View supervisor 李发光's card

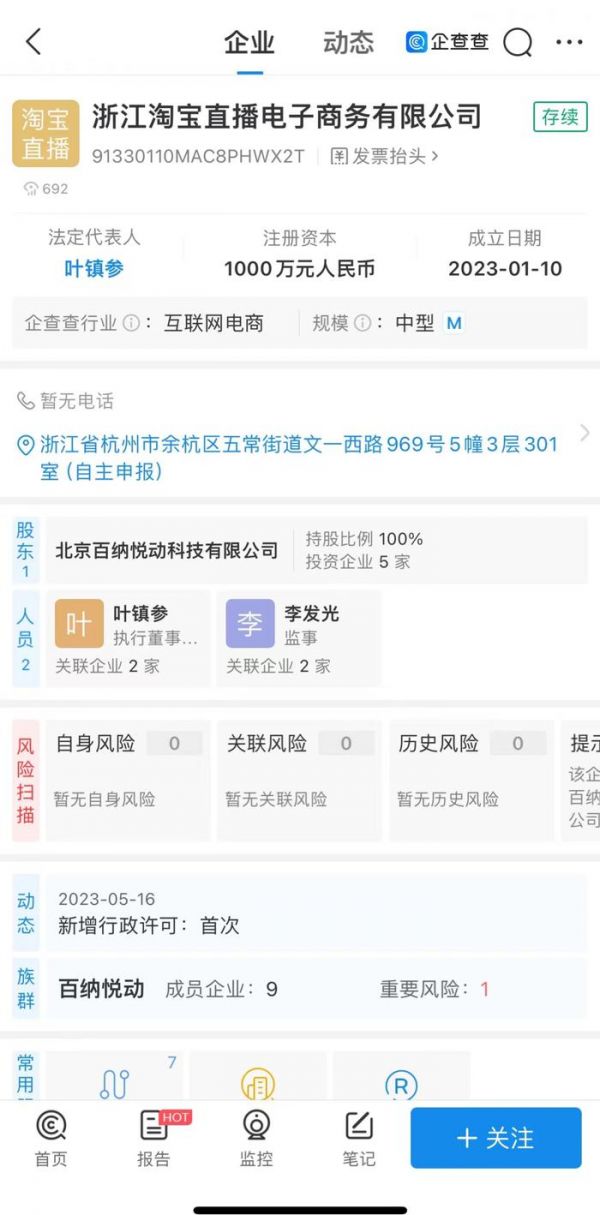click(x=298, y=638)
